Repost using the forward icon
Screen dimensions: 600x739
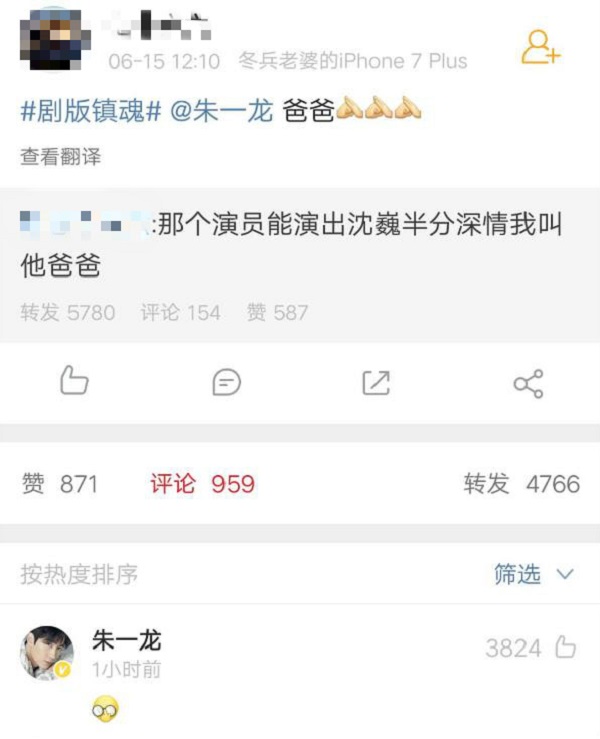point(376,382)
